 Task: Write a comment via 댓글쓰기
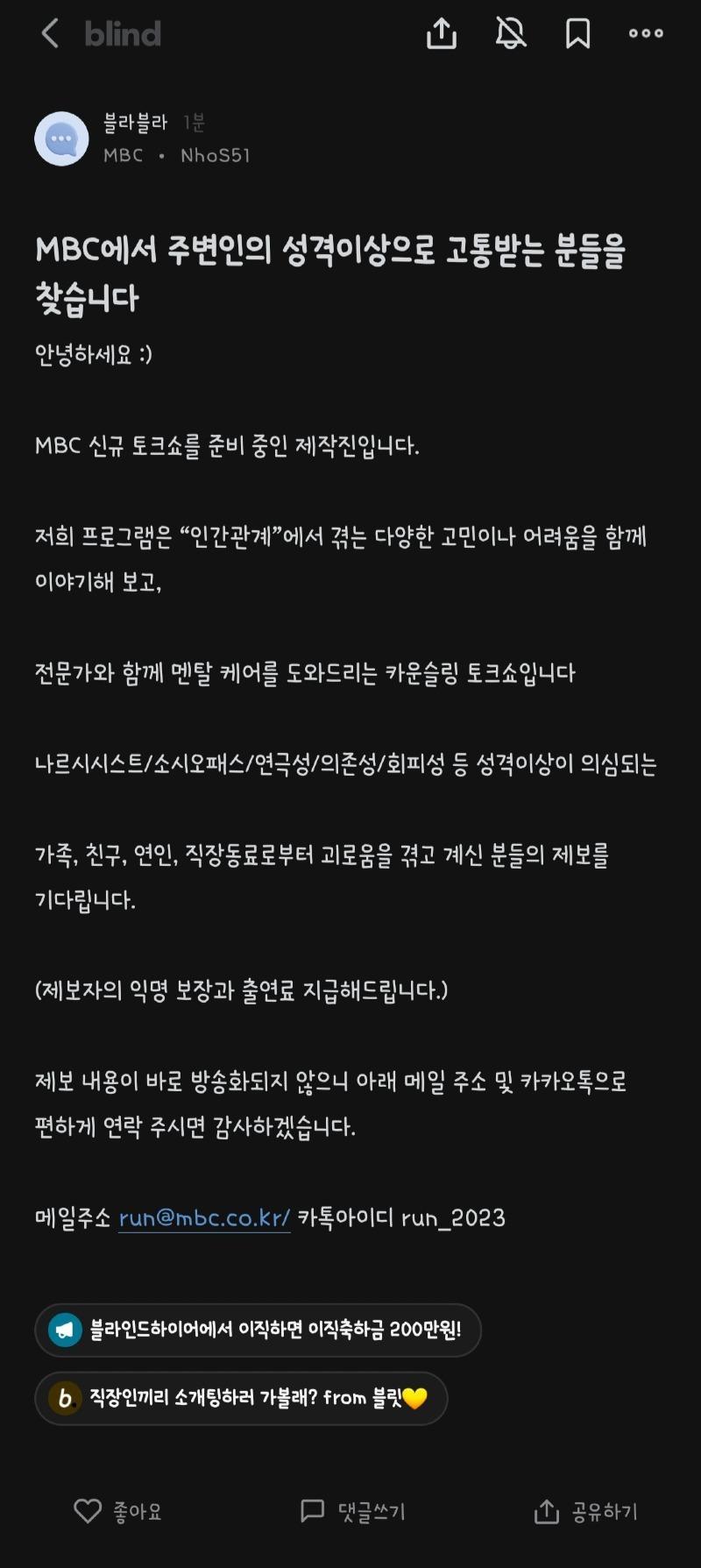click(x=352, y=1511)
